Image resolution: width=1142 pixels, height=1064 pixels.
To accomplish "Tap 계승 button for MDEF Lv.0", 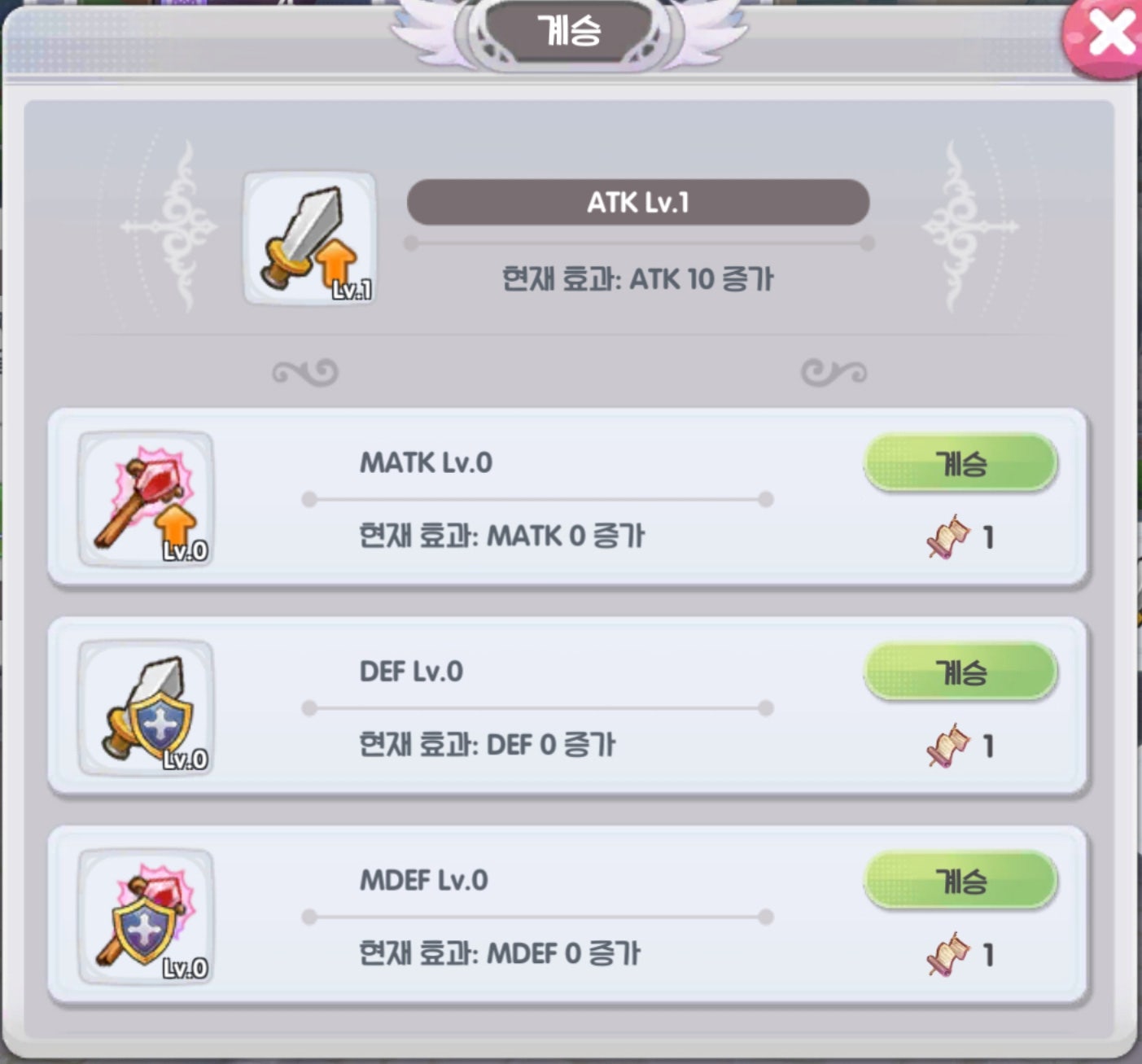I will tap(960, 881).
